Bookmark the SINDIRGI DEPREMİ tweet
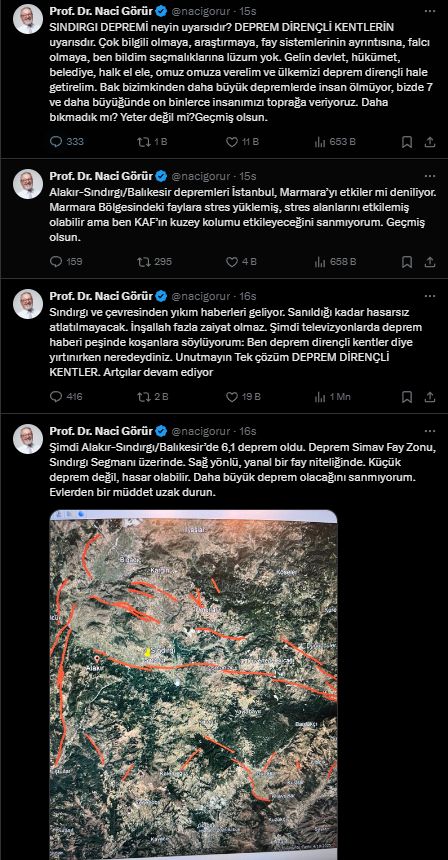The height and width of the screenshot is (860, 448). click(x=407, y=142)
